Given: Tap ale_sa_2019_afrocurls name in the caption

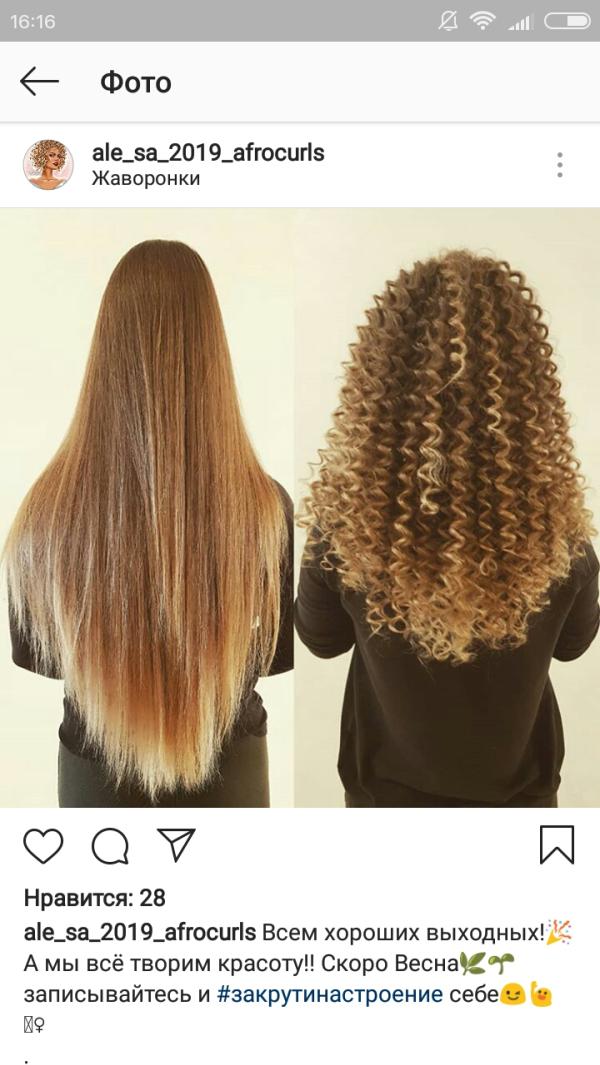Looking at the screenshot, I should [x=139, y=932].
